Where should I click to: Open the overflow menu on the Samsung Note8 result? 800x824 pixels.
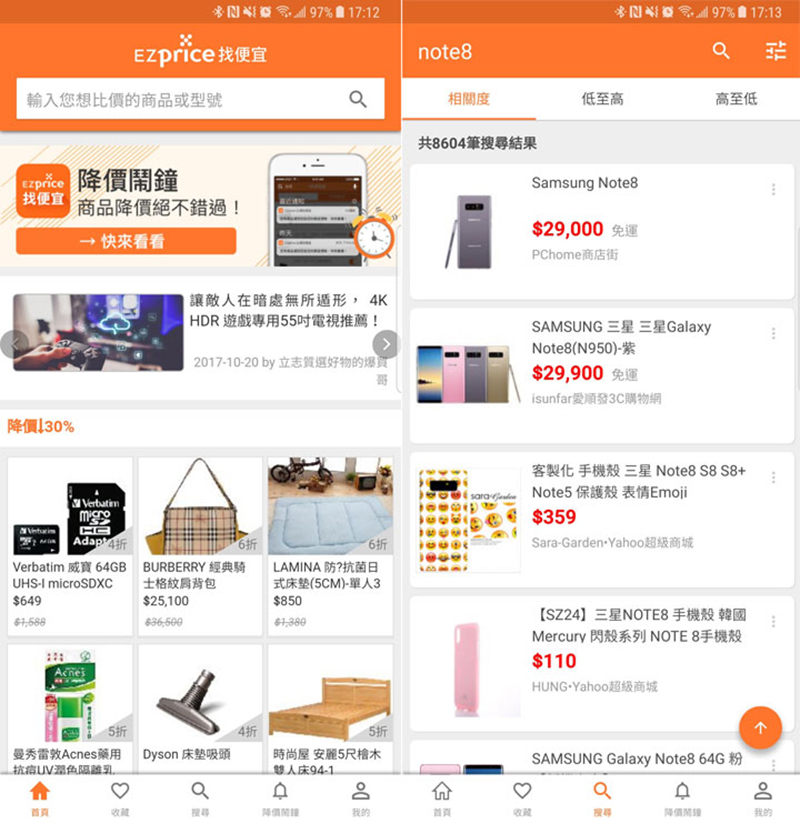pos(773,190)
